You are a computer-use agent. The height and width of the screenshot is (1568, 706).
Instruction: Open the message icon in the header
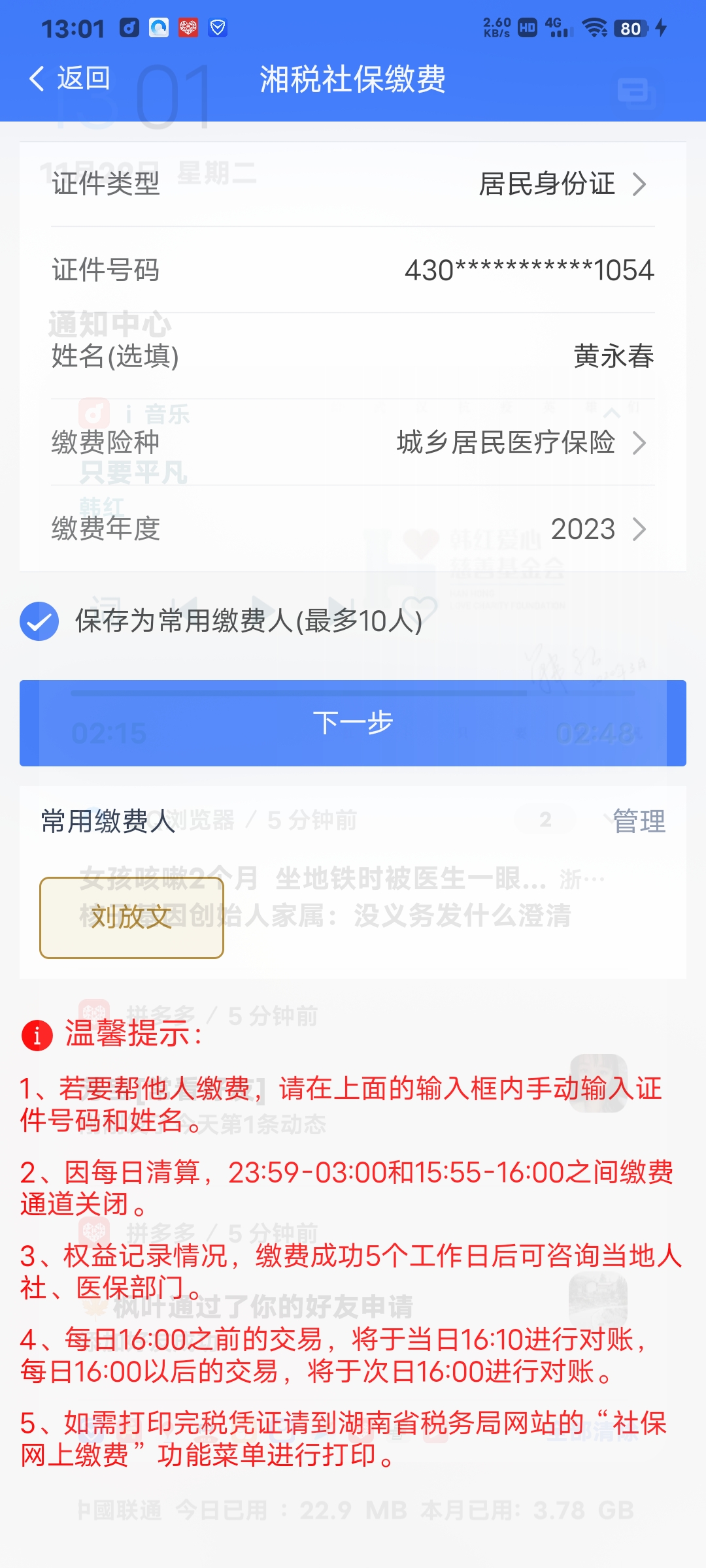[x=635, y=92]
